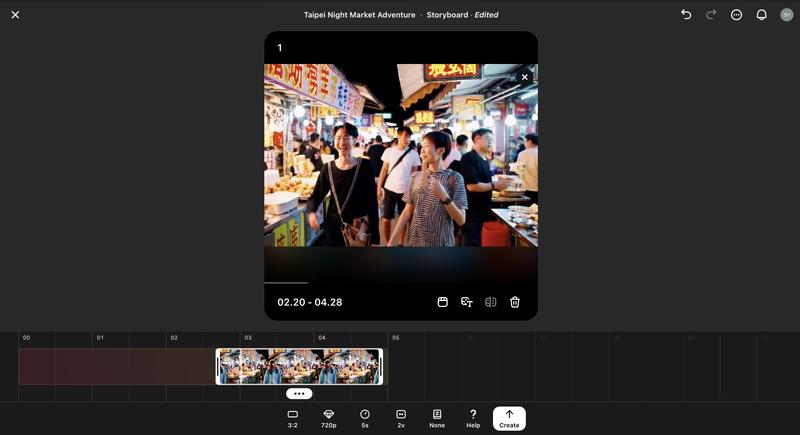Change the 720p resolution
Viewport: 800px width, 435px height.
(328, 418)
